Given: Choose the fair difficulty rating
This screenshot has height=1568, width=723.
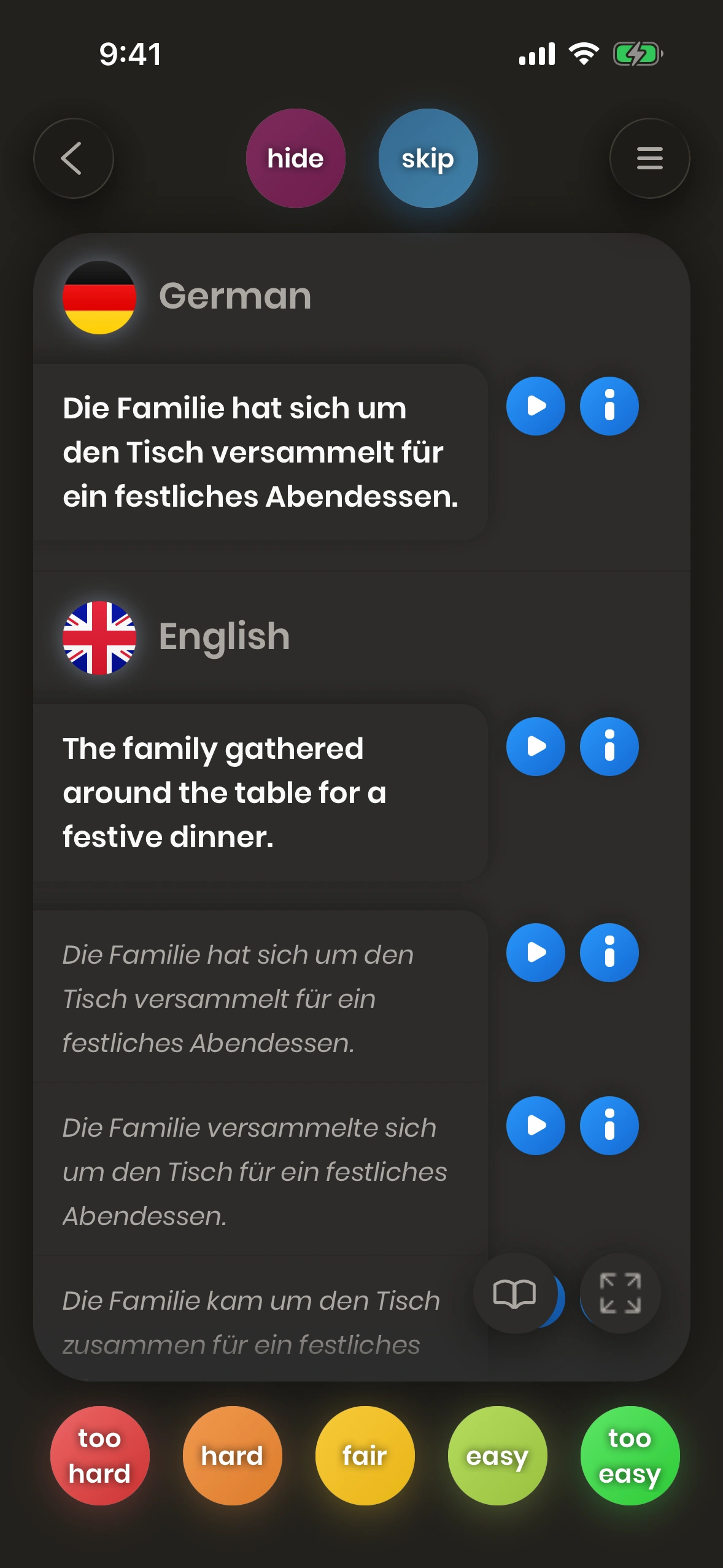Looking at the screenshot, I should (365, 1455).
